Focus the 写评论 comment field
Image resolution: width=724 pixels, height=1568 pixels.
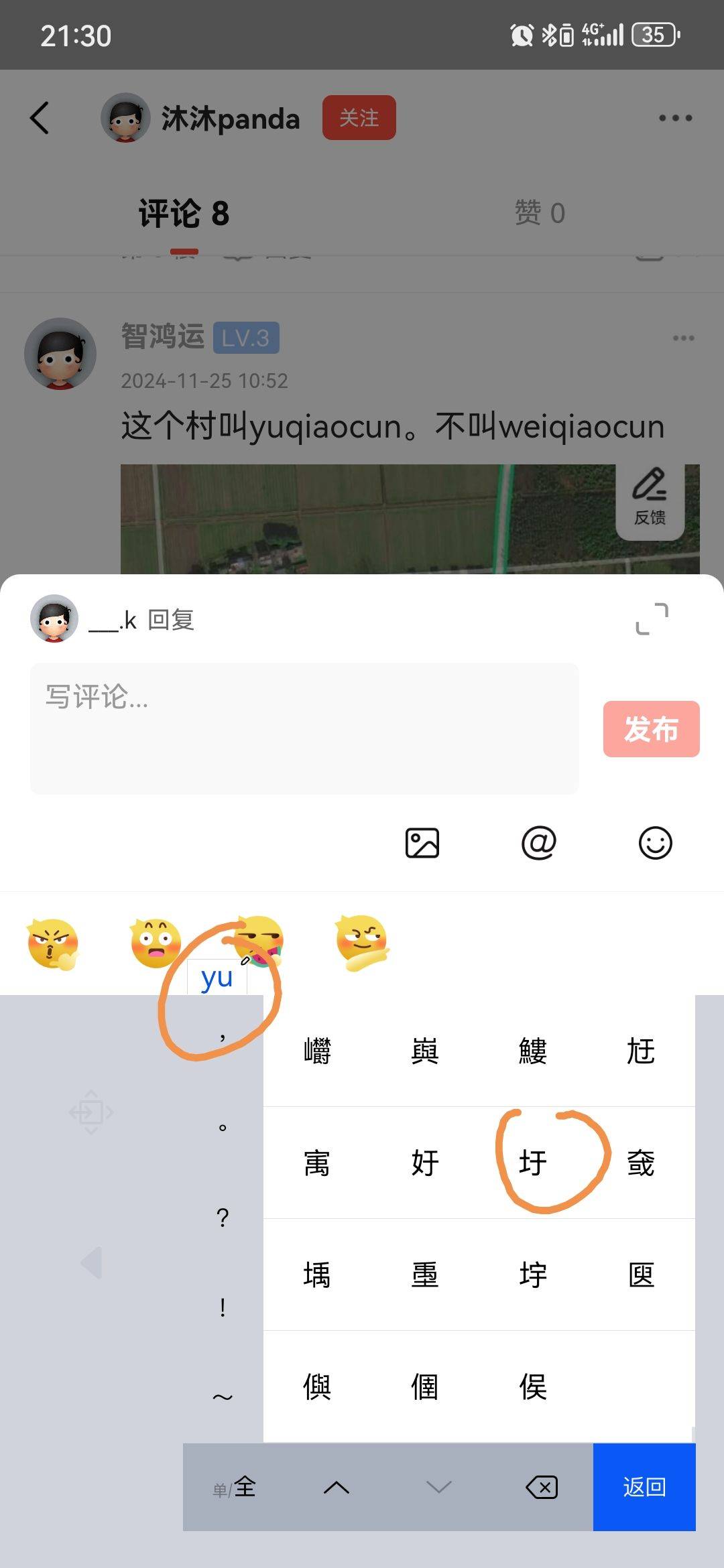[304, 728]
